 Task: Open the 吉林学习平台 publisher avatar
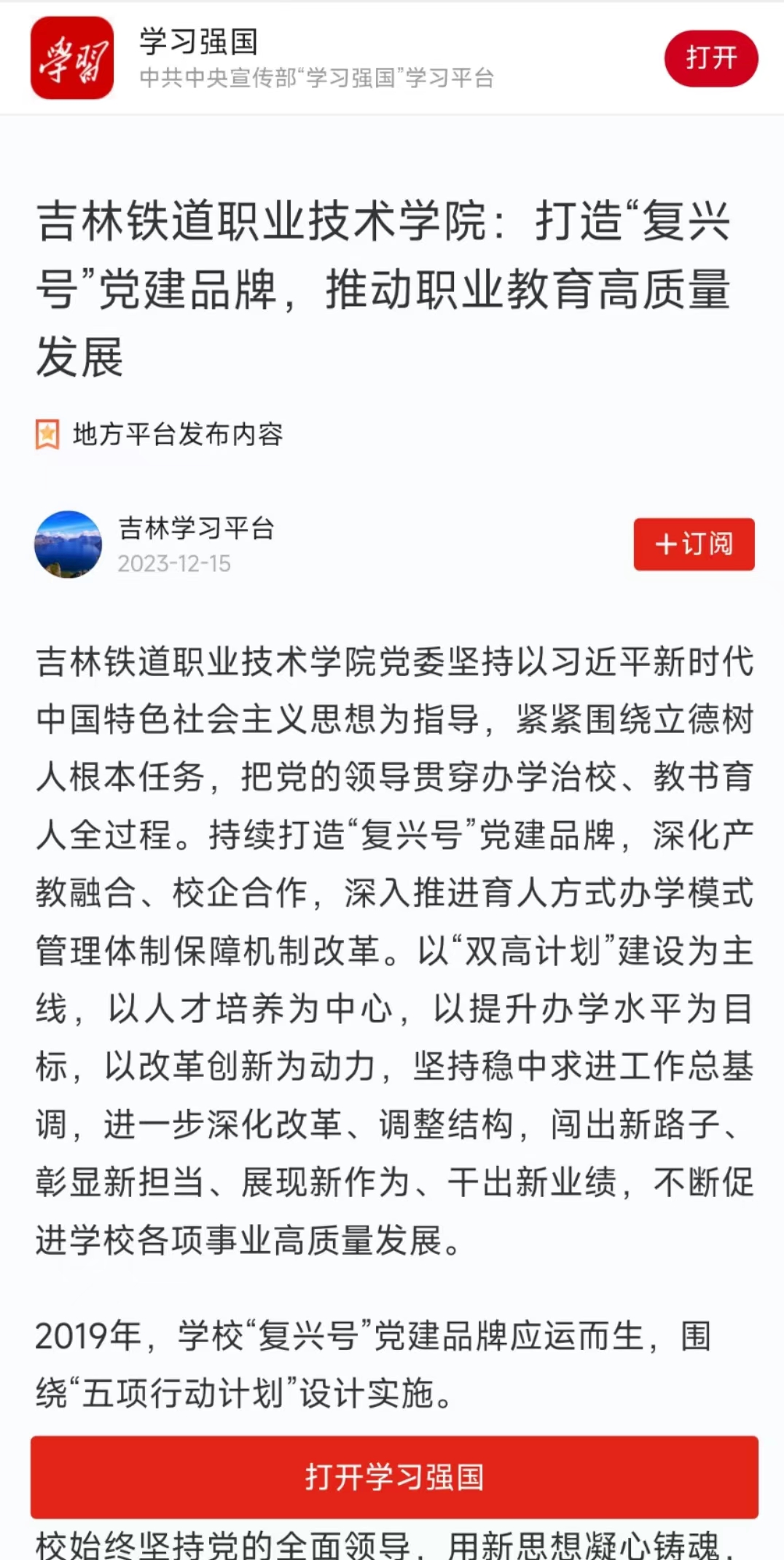pos(68,544)
